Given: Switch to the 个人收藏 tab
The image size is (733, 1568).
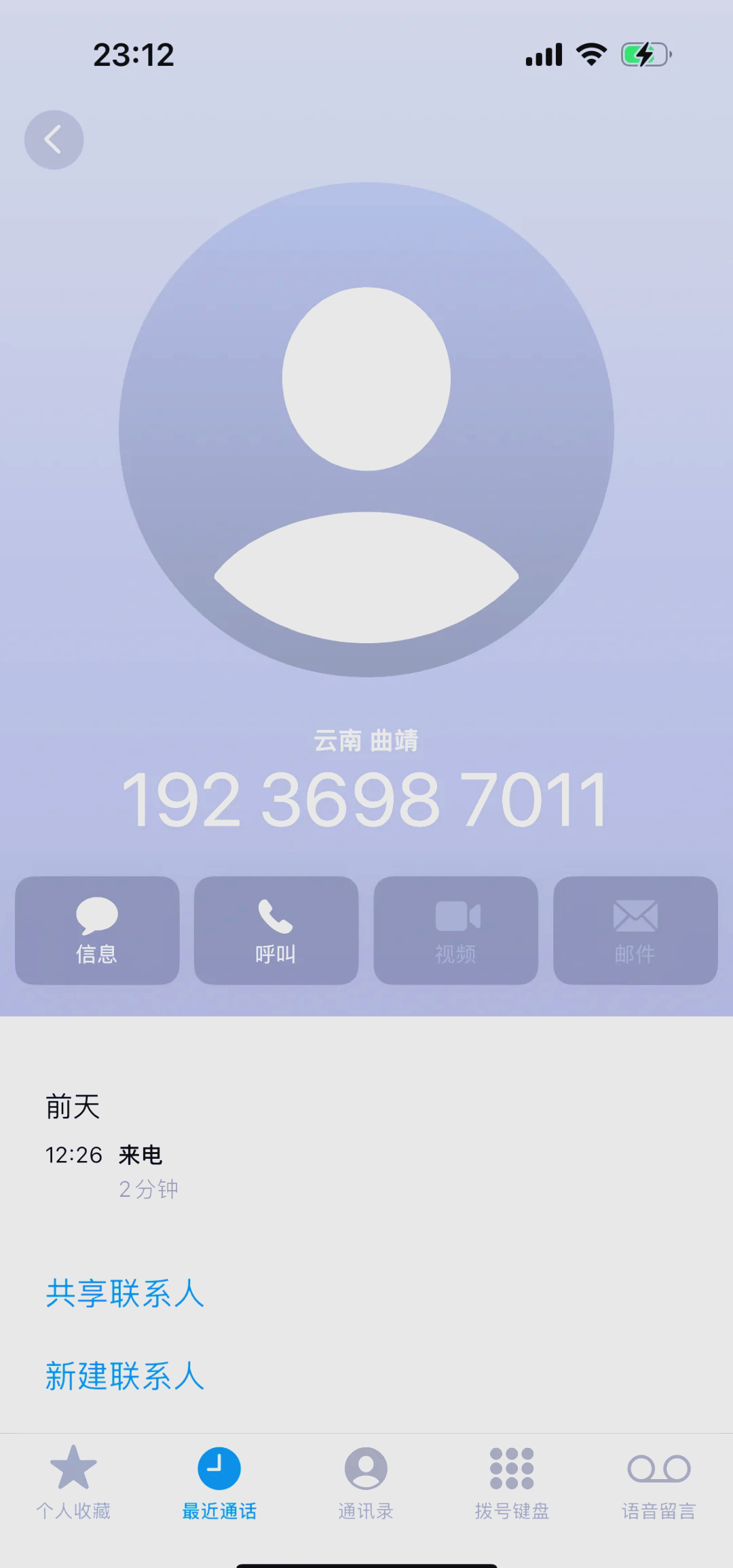Looking at the screenshot, I should click(x=73, y=1483).
